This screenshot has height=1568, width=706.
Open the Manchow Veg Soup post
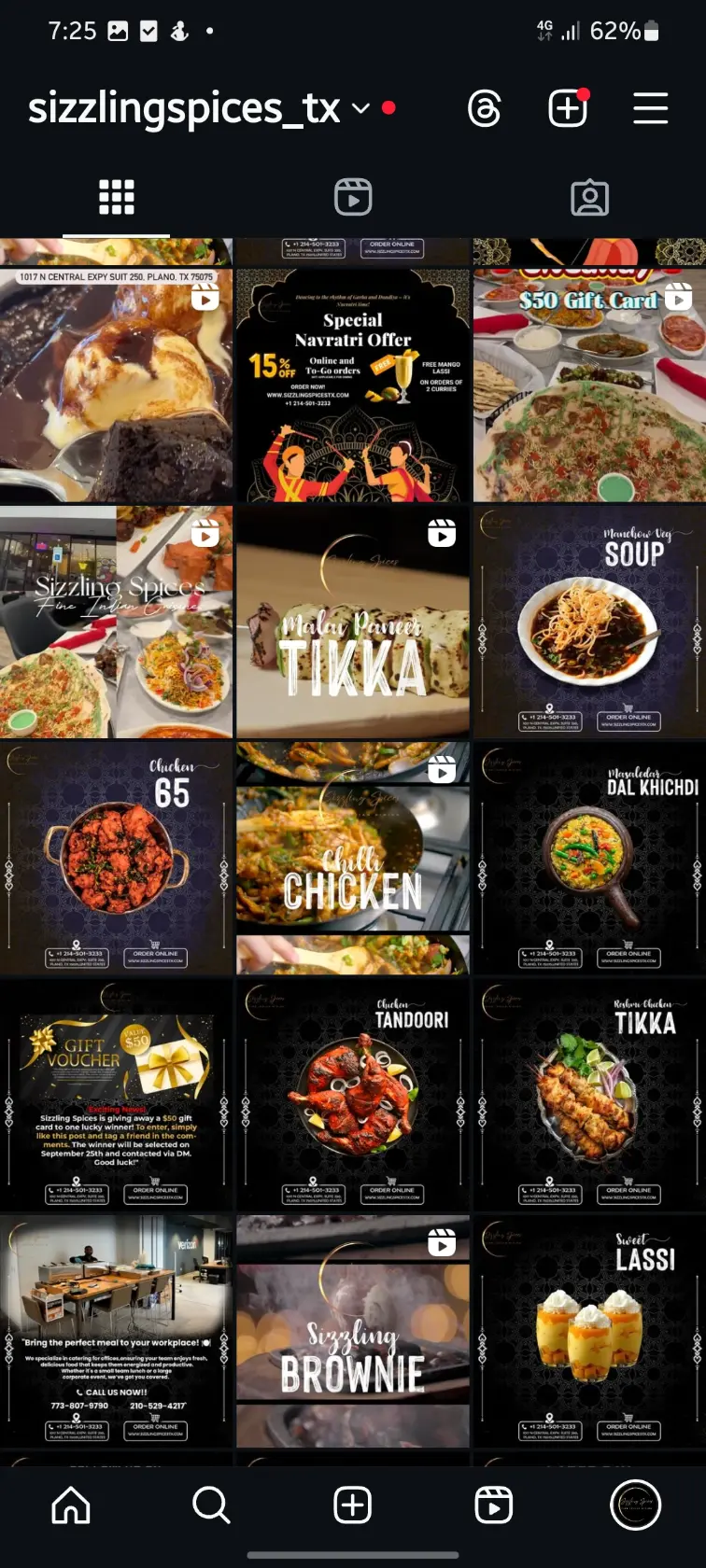[589, 623]
